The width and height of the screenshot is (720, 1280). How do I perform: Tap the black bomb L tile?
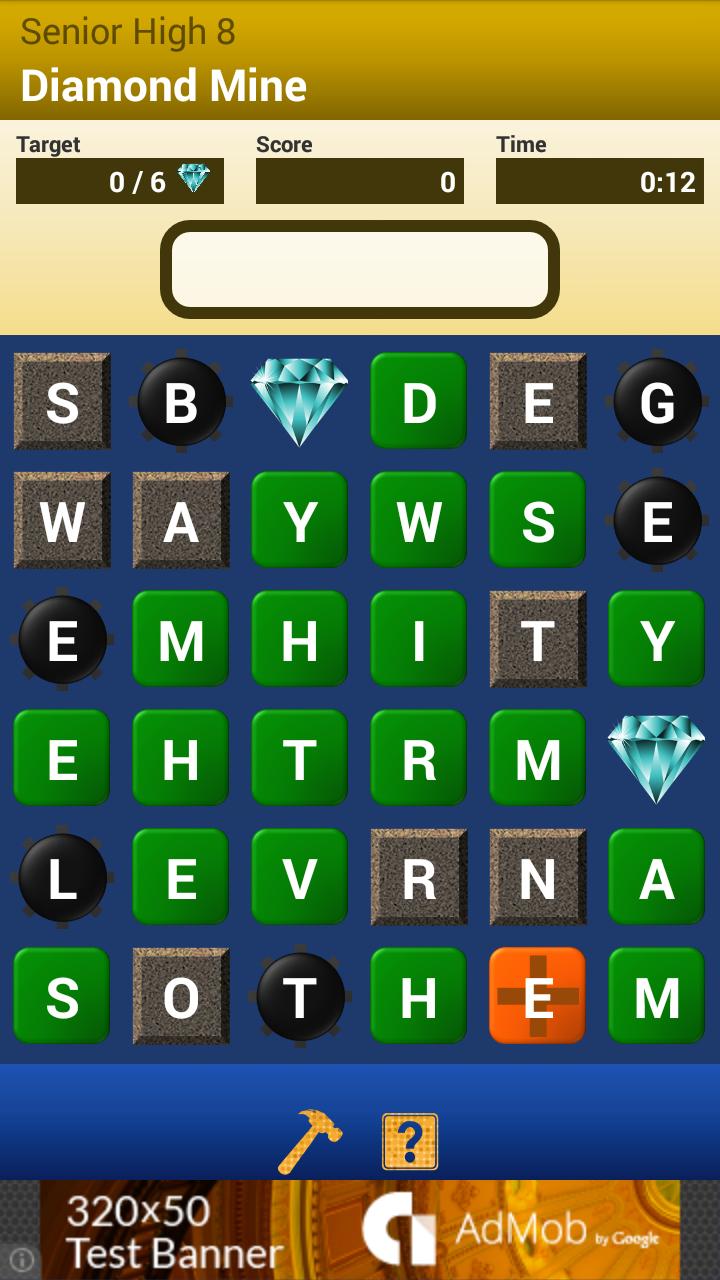62,878
